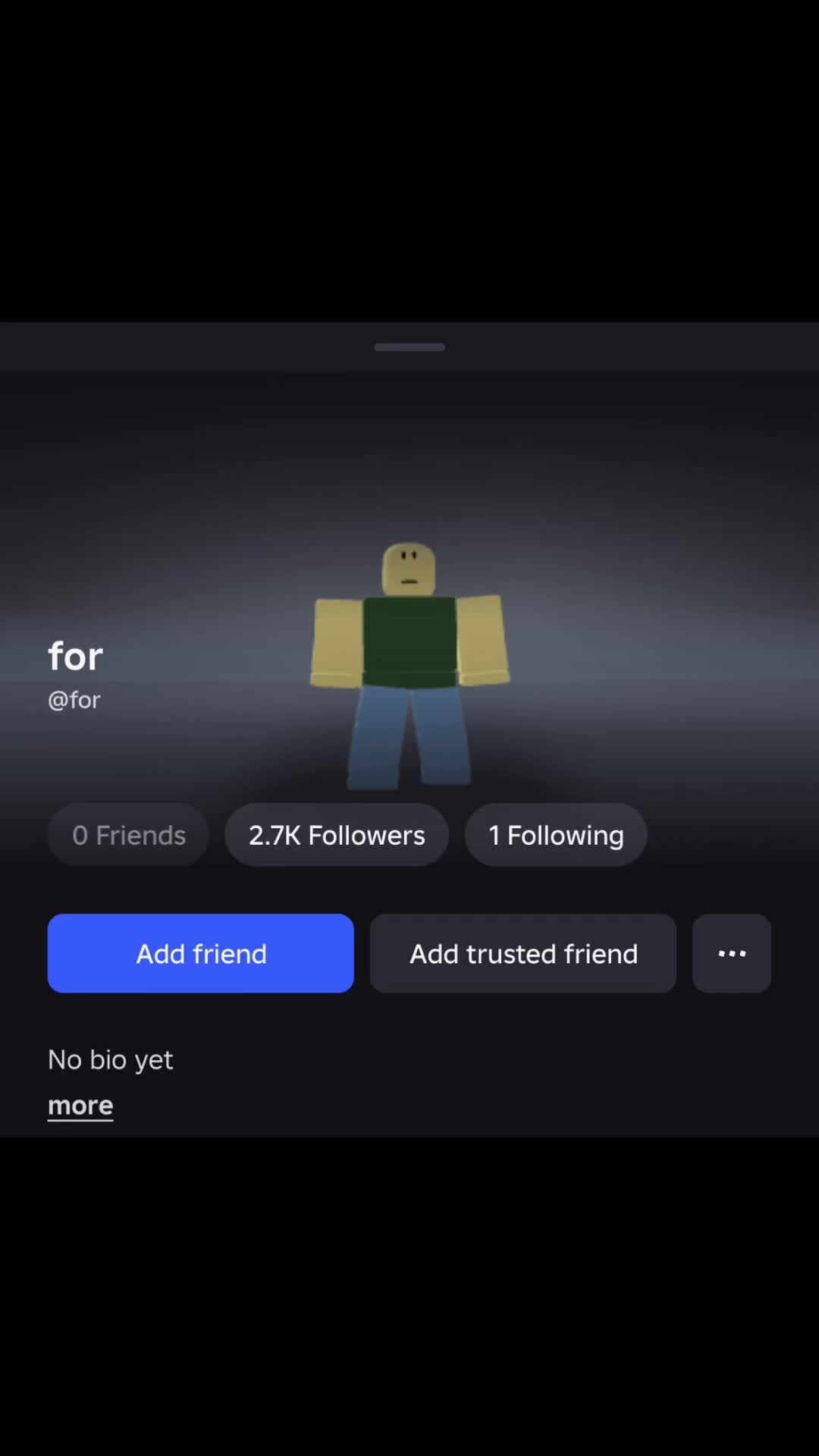Open the 0 Friends chip

tap(128, 835)
